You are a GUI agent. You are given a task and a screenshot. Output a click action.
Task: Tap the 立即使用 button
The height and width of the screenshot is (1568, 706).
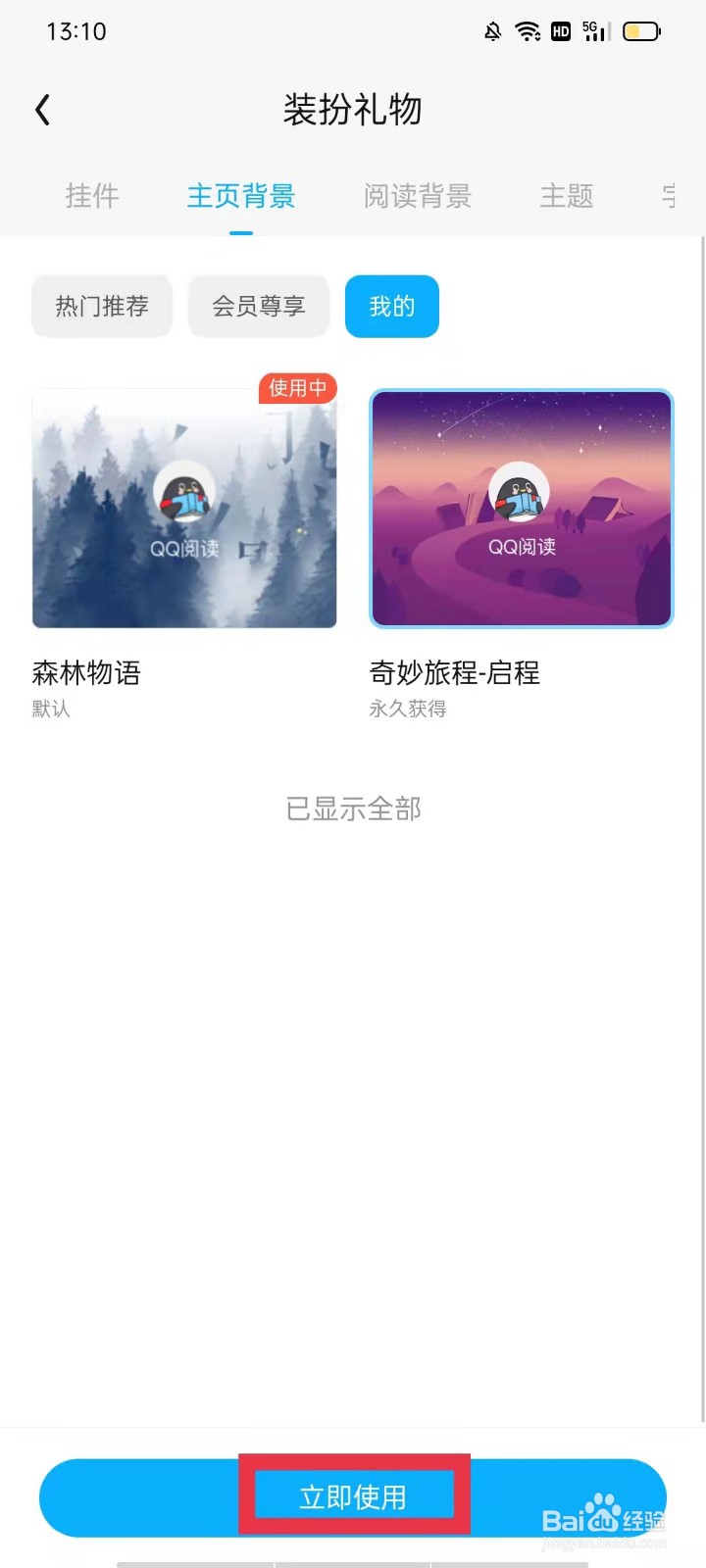pos(353,1496)
